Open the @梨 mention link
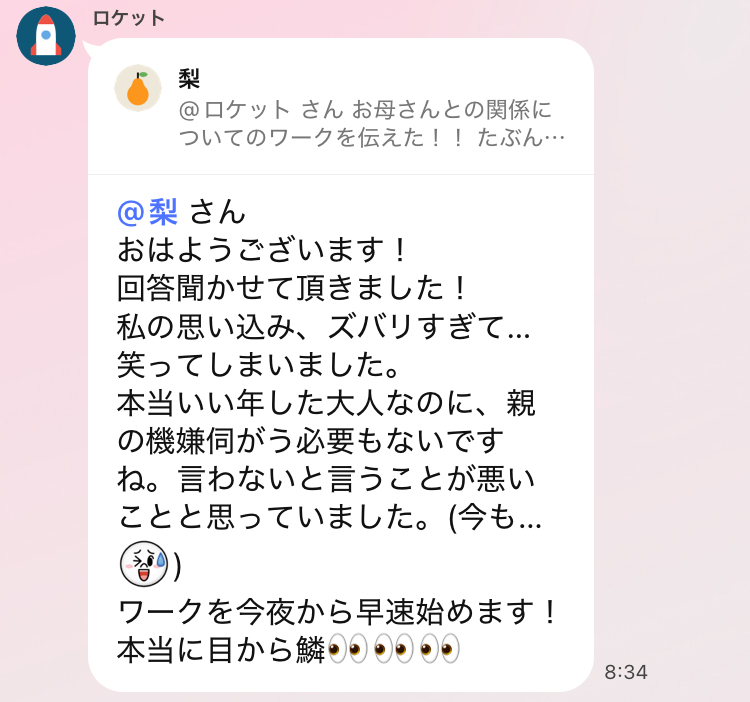750x702 pixels. [148, 212]
